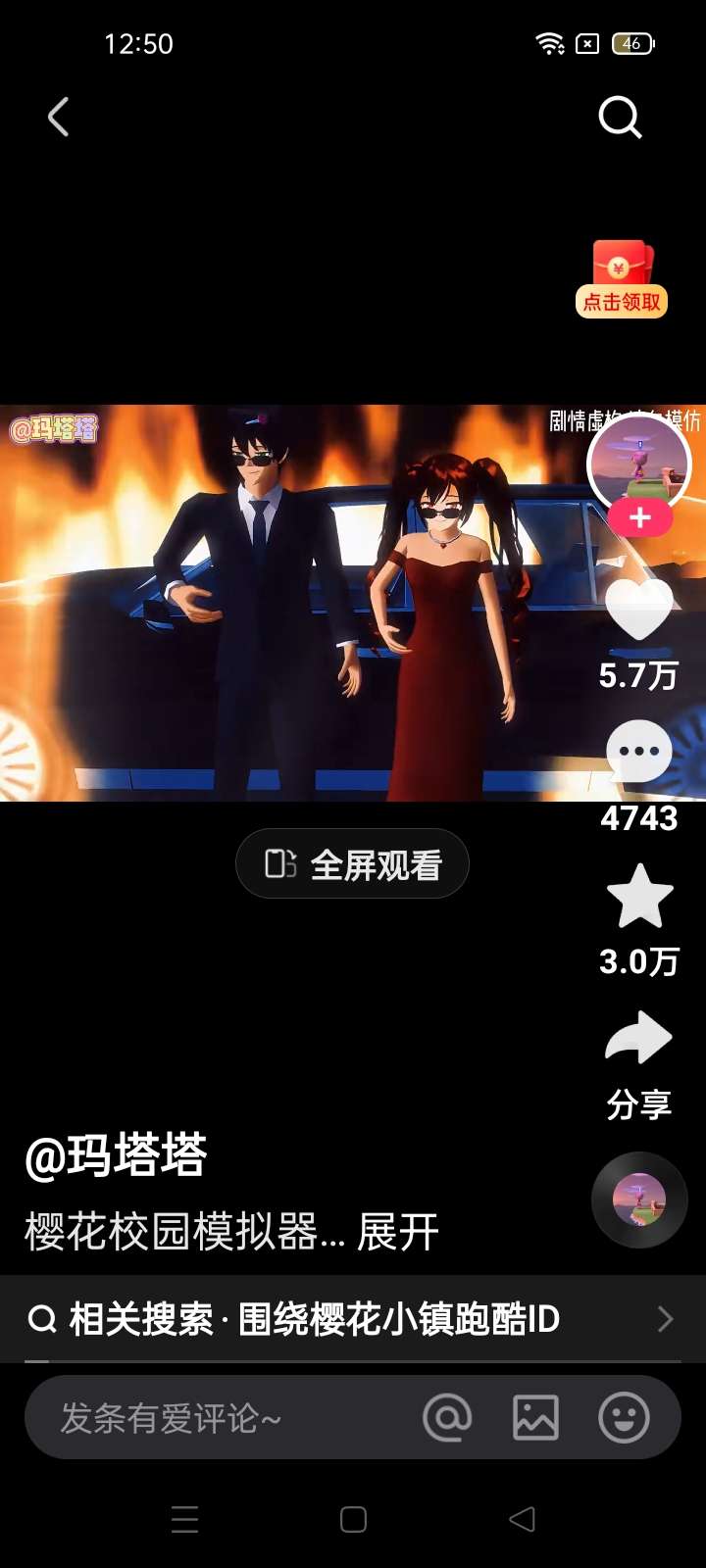
Task: Go to the home screen via system square
Action: (x=353, y=1519)
